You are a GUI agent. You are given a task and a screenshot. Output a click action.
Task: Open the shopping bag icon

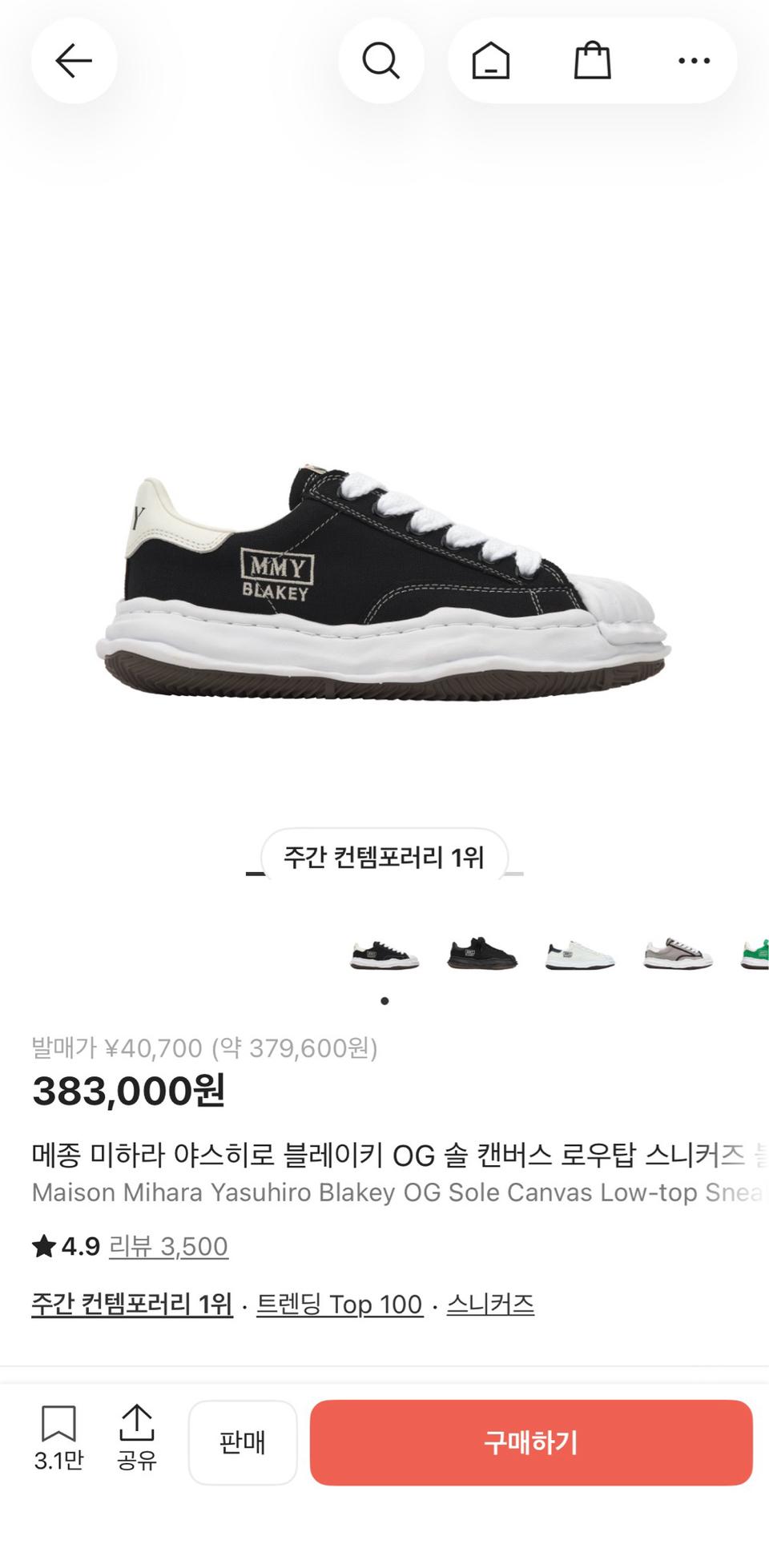(593, 59)
